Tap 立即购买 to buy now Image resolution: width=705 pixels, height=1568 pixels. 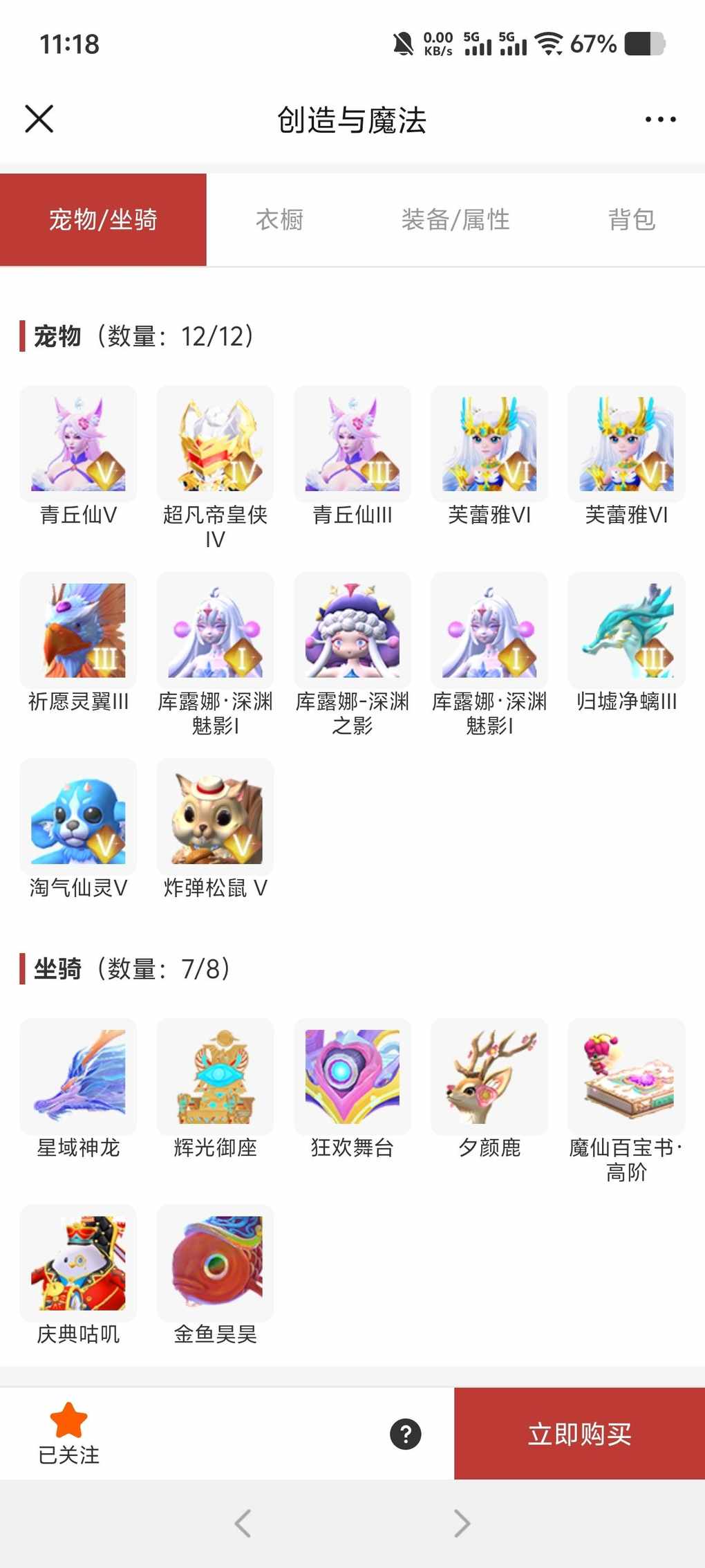pyautogui.click(x=579, y=1434)
